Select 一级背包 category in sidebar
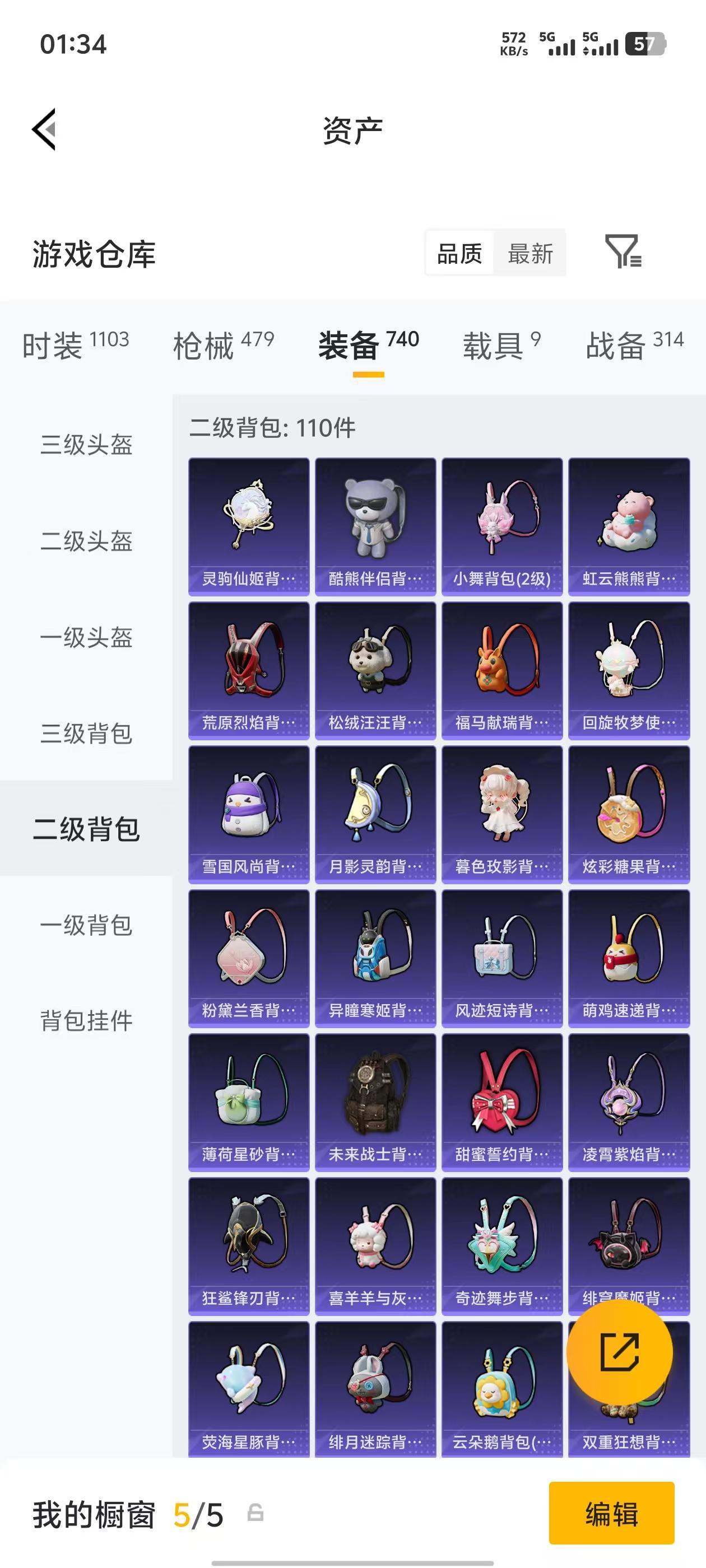Image resolution: width=706 pixels, height=1568 pixels. [86, 926]
